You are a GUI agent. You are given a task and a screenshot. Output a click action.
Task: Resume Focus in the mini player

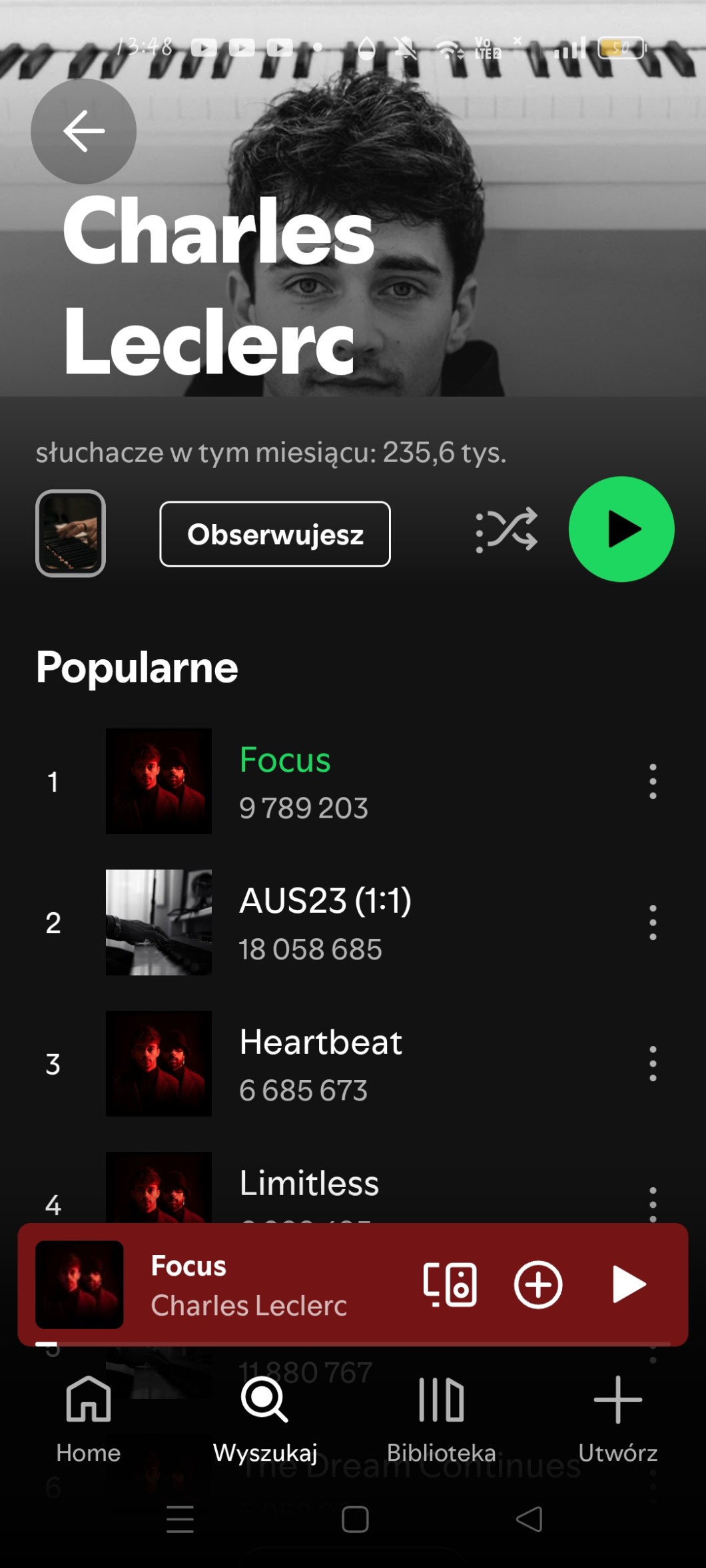[628, 1284]
